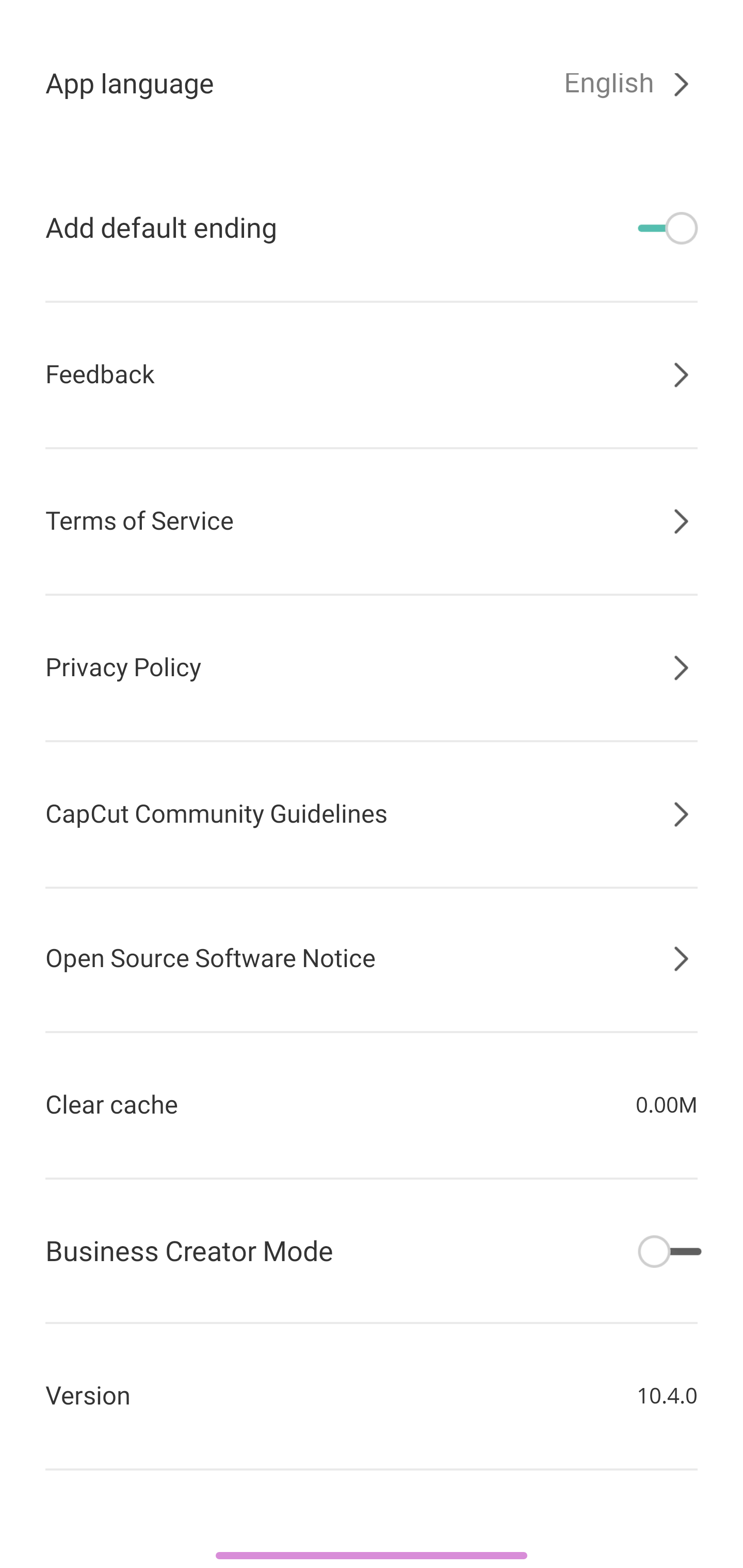Open the Open Source Software Notice
743x1568 pixels.
click(372, 959)
